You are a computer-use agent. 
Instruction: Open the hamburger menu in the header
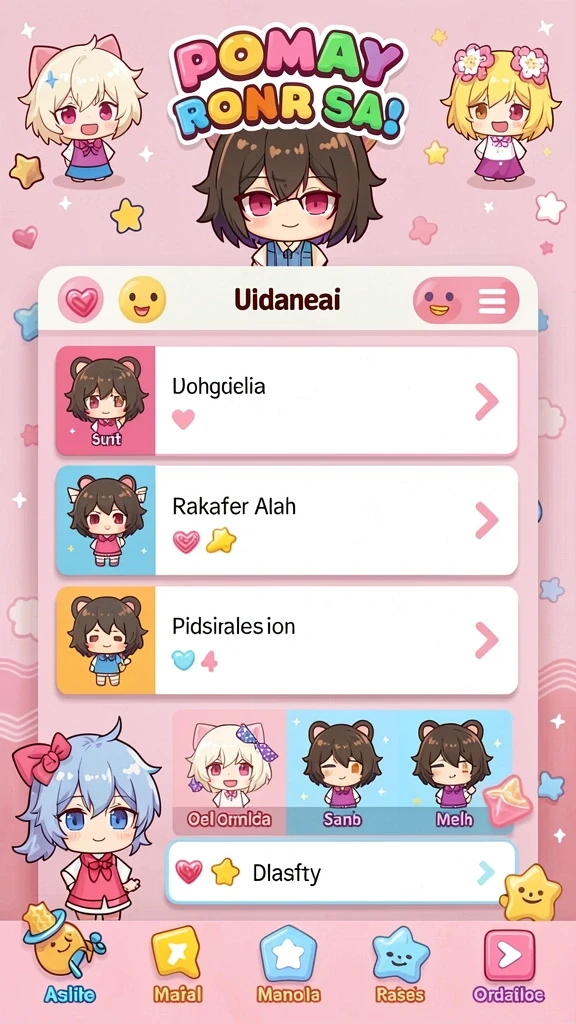coord(492,301)
